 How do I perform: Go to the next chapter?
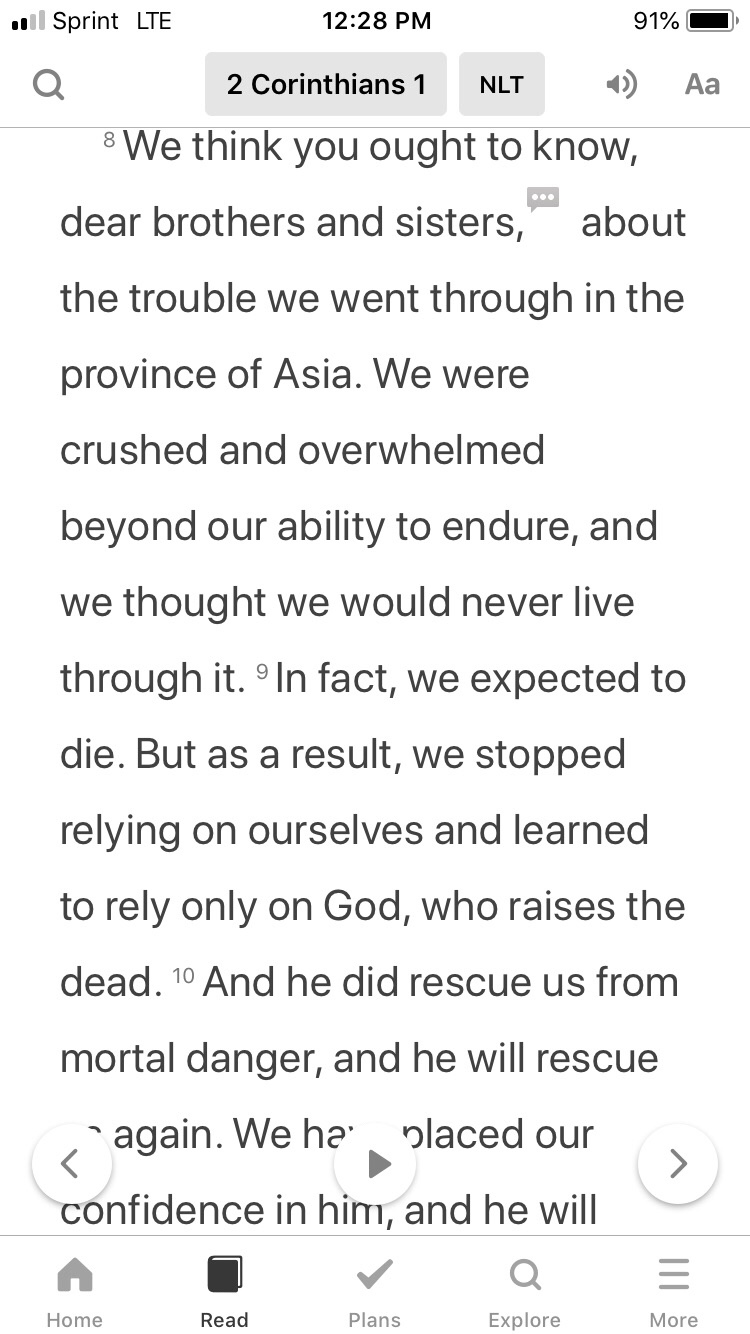pyautogui.click(x=678, y=1163)
